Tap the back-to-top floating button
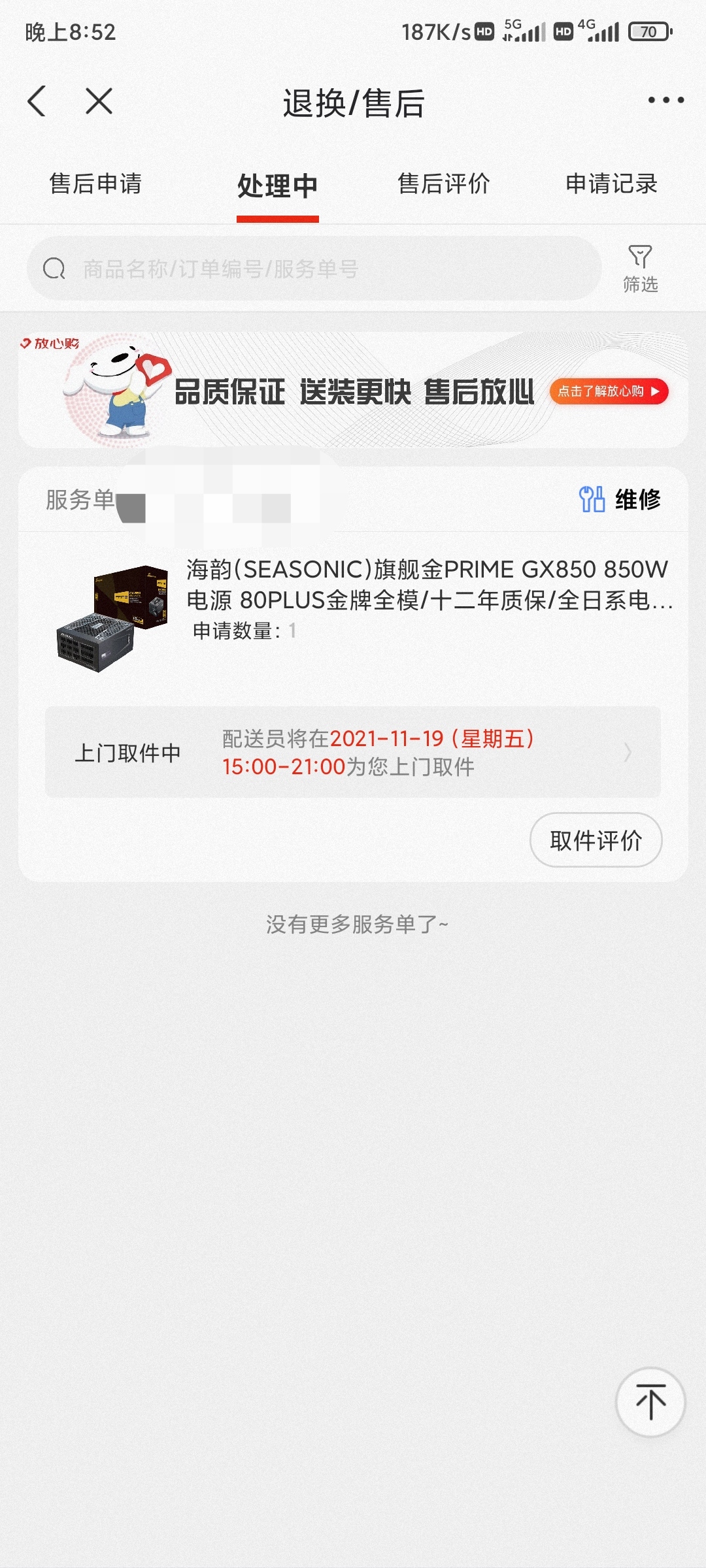This screenshot has height=1568, width=706. click(650, 1402)
